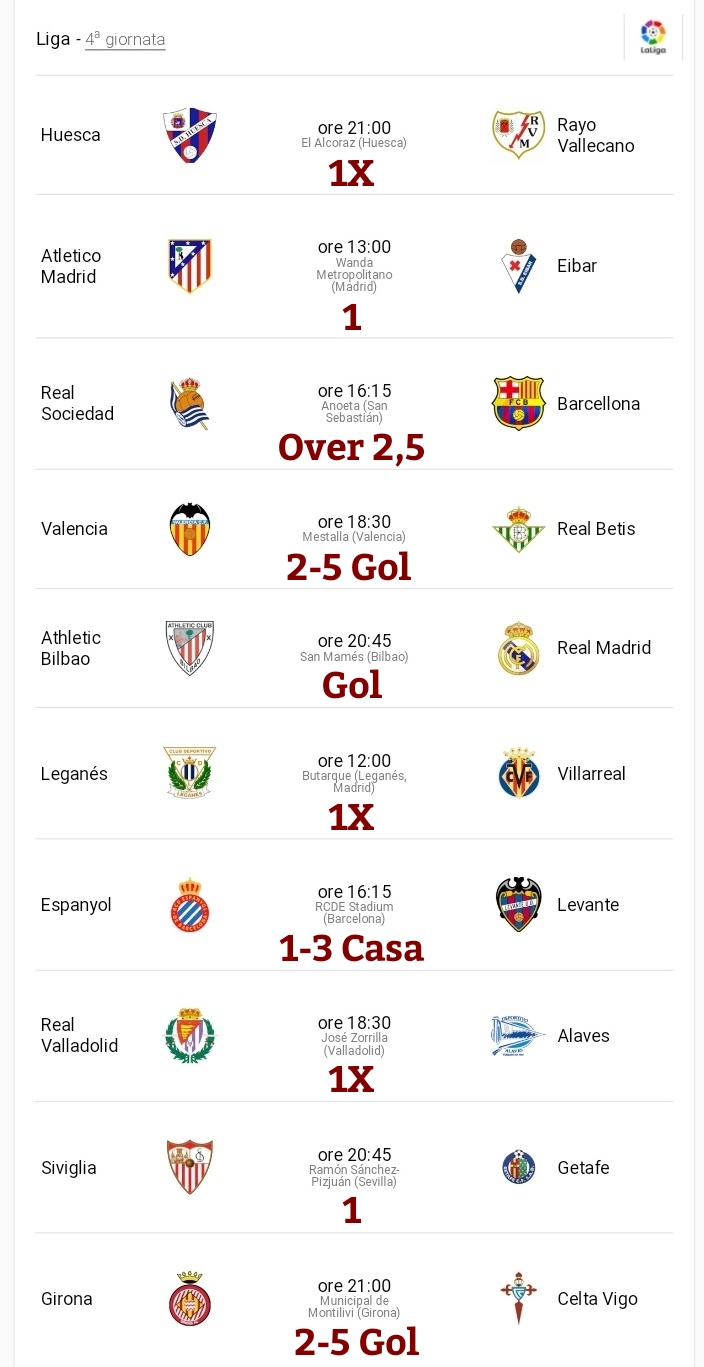Screen dimensions: 704x1367
Task: View the Athletic Bilbao vs Real Madrid match
Action: pos(354,648)
